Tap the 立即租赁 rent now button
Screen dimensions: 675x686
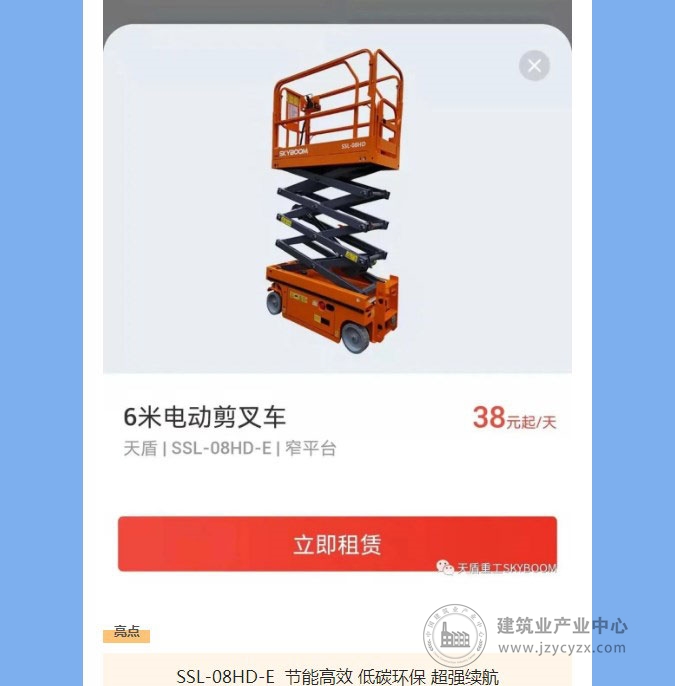coord(337,544)
